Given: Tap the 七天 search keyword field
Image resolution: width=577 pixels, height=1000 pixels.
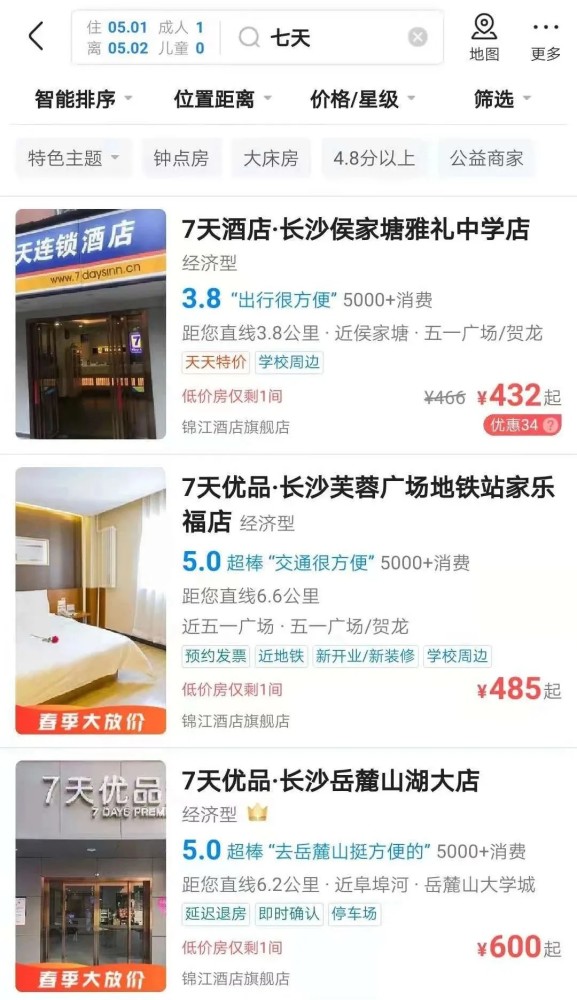Looking at the screenshot, I should coord(322,38).
